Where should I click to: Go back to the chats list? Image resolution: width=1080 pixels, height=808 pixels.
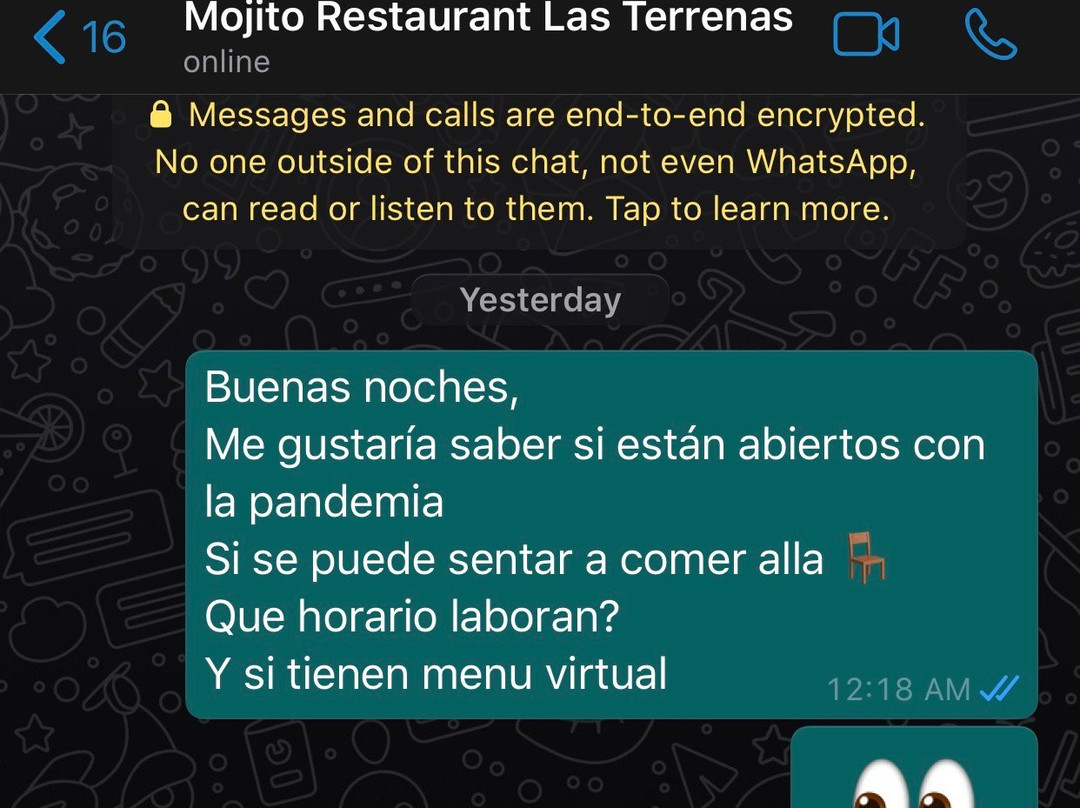click(78, 37)
